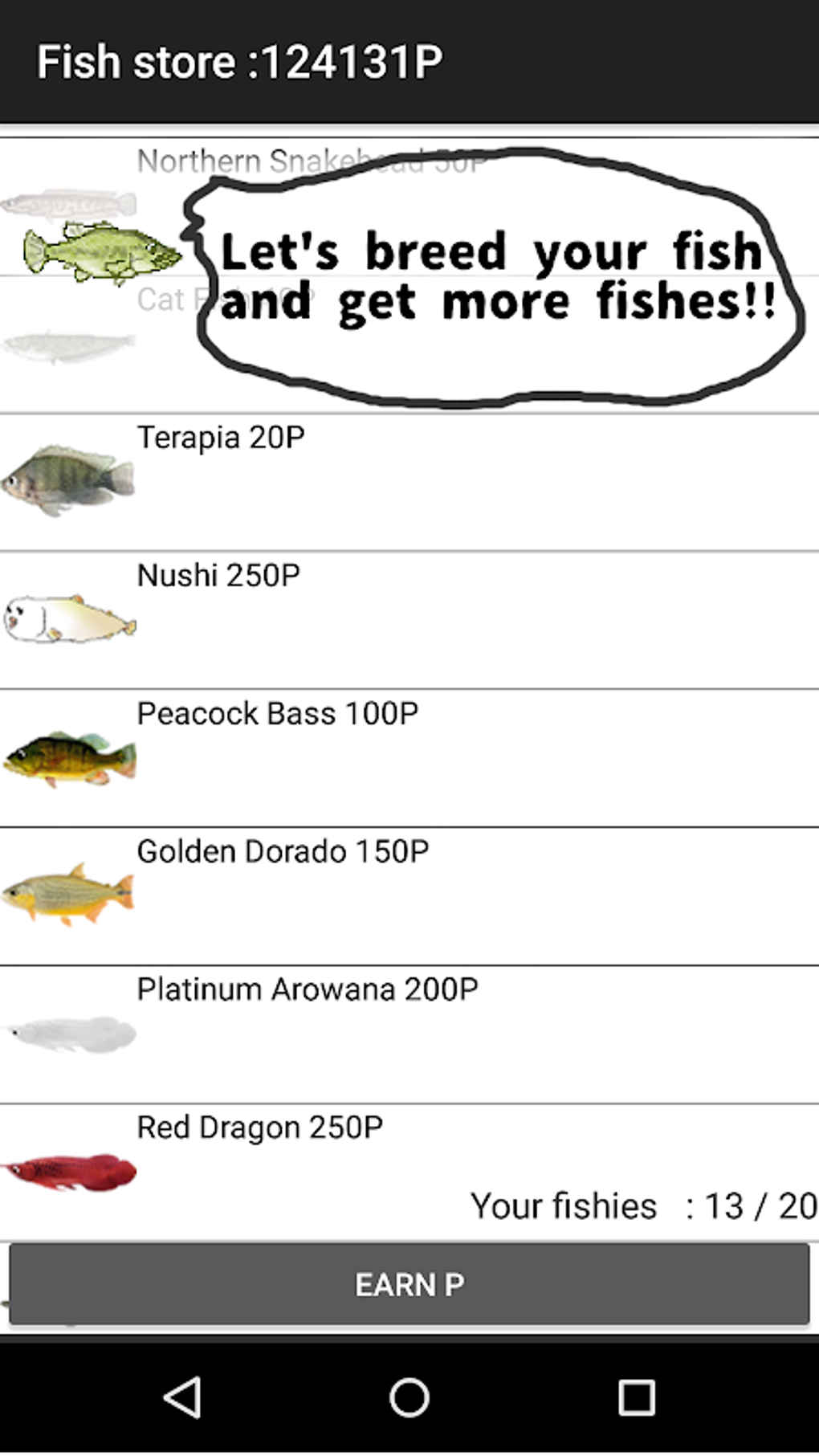This screenshot has width=819, height=1456.
Task: Go back with system back button
Action: (182, 1397)
